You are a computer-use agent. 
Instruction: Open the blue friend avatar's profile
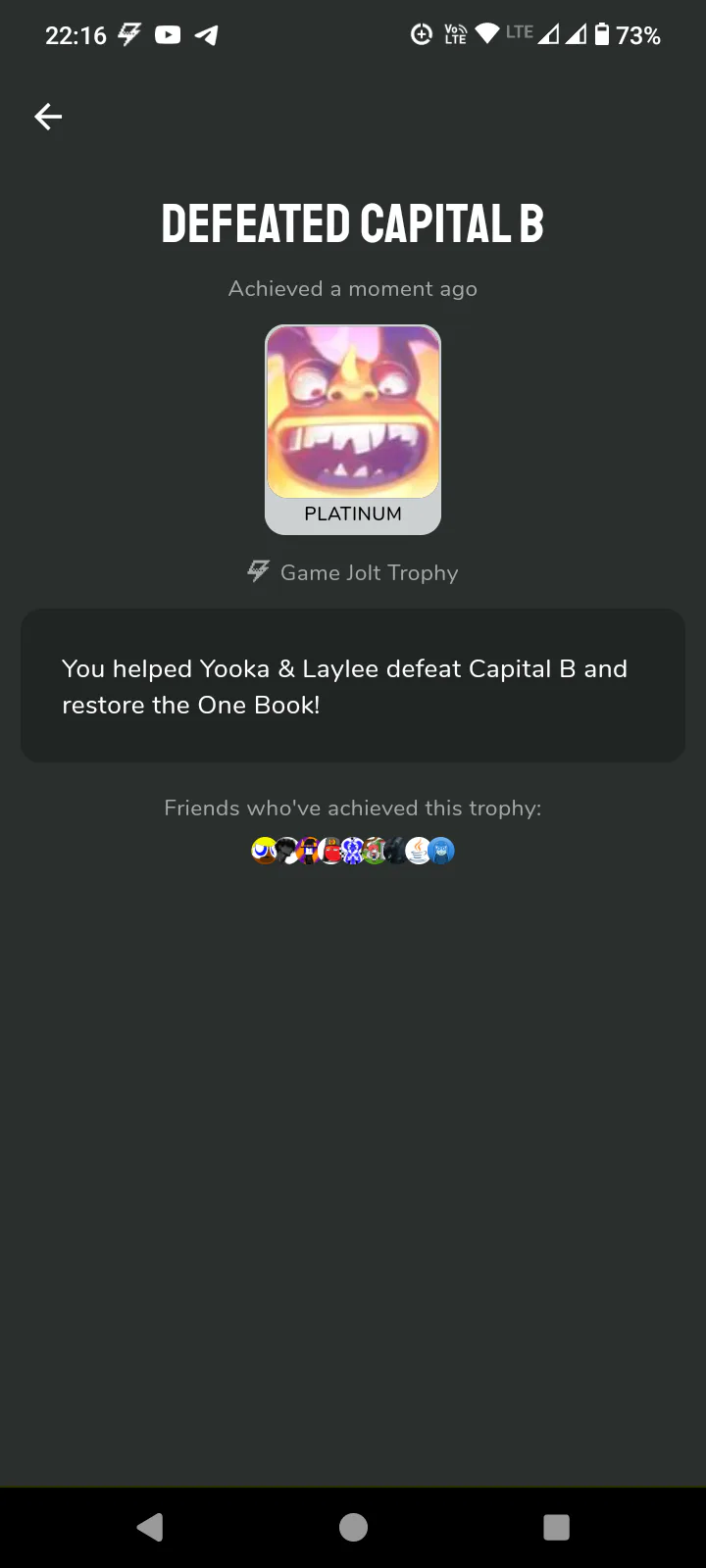point(441,851)
